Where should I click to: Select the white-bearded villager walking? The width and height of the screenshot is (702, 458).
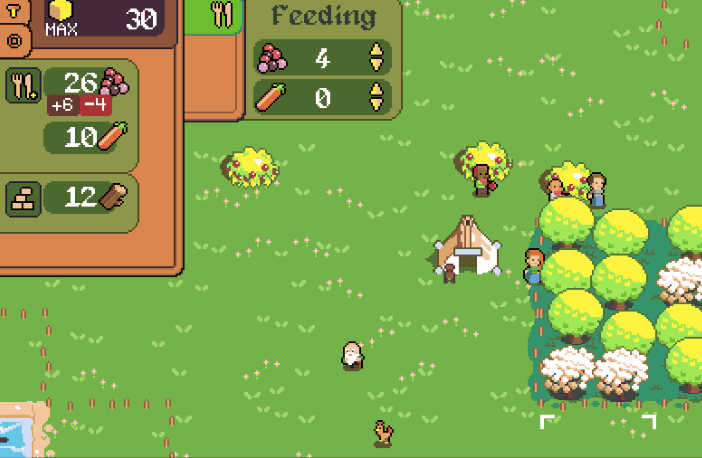coord(352,355)
